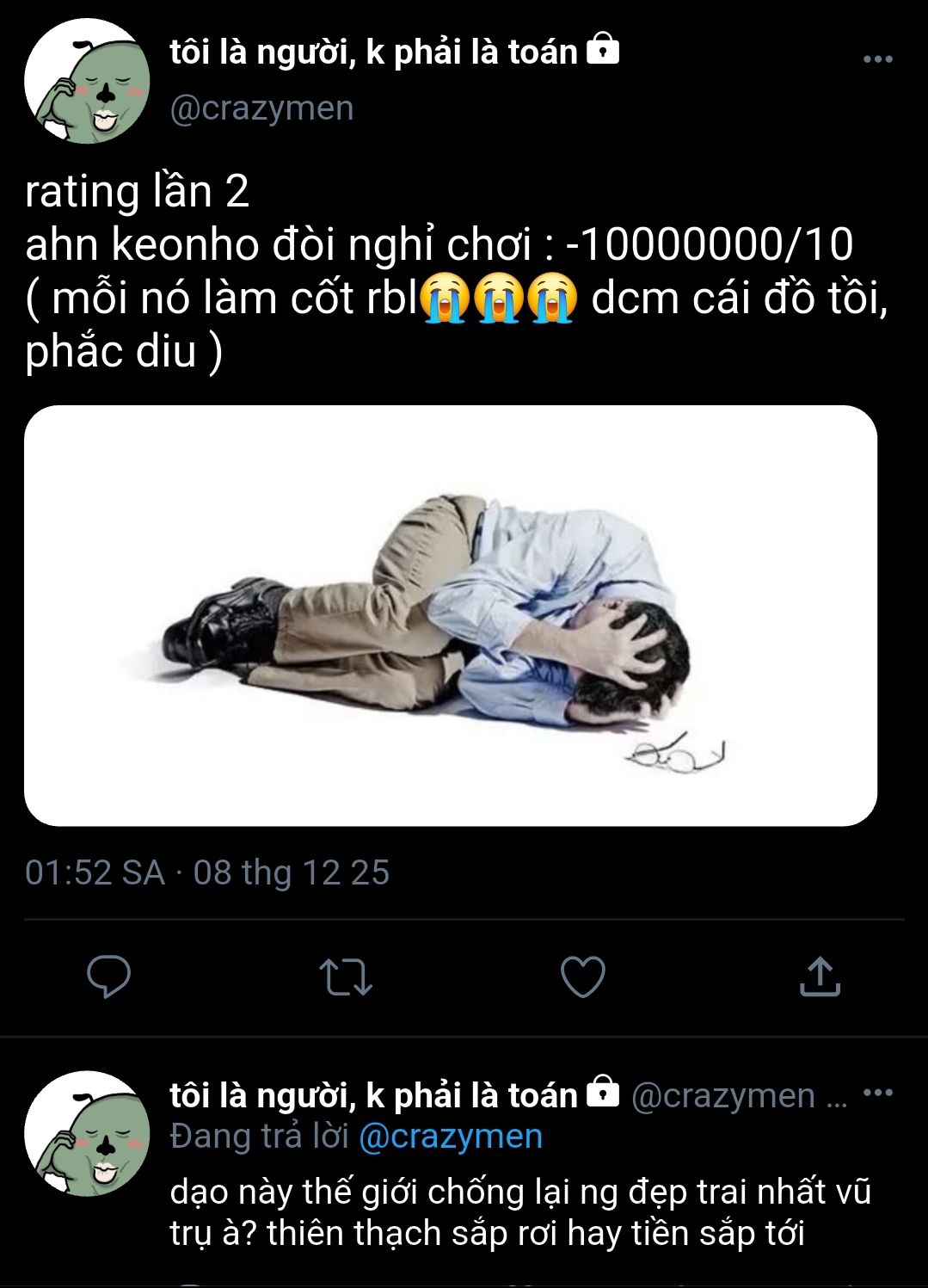Open the photo of the curled-up man
The width and height of the screenshot is (928, 1288).
(x=451, y=615)
